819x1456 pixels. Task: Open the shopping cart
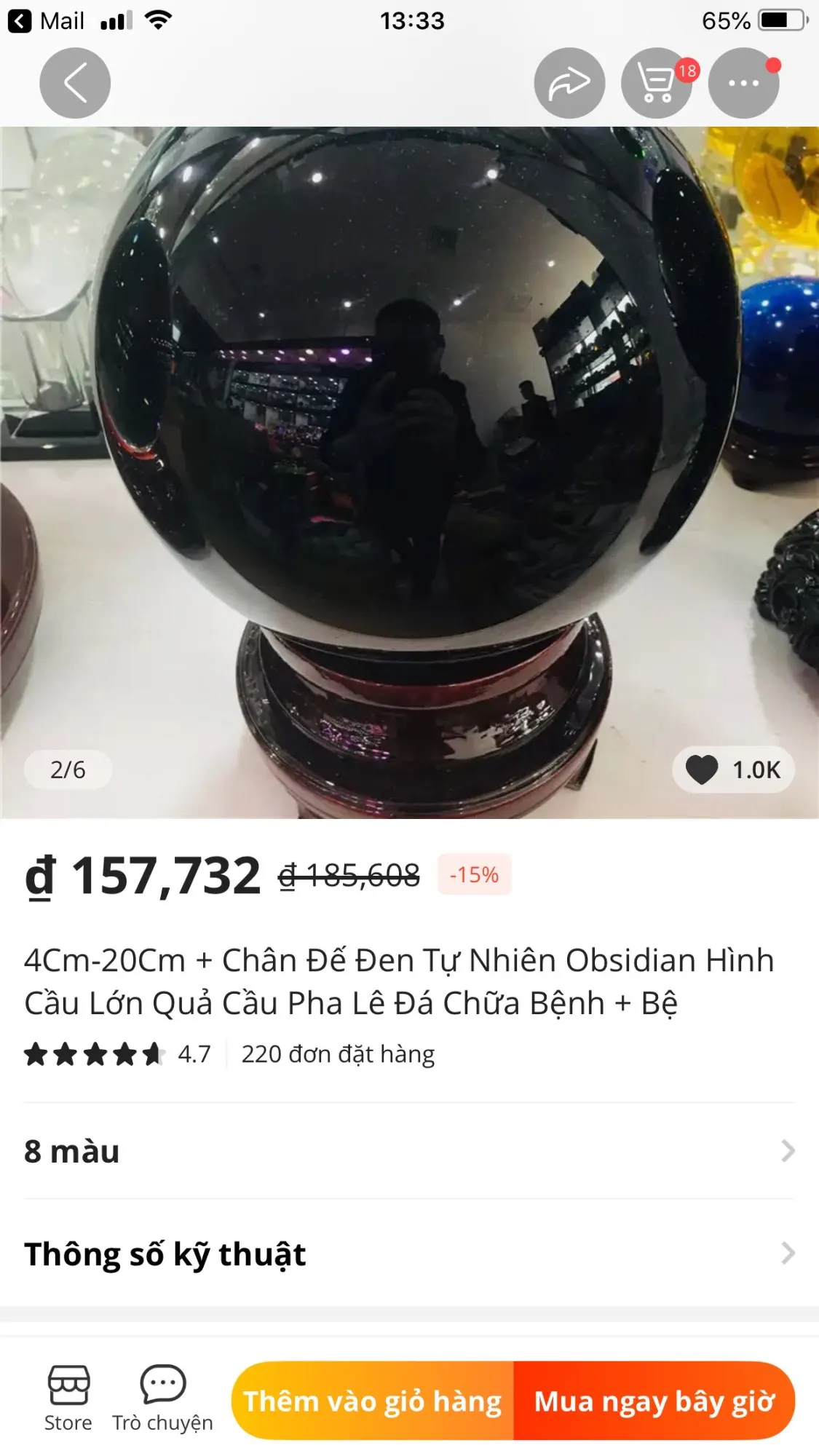[x=657, y=83]
